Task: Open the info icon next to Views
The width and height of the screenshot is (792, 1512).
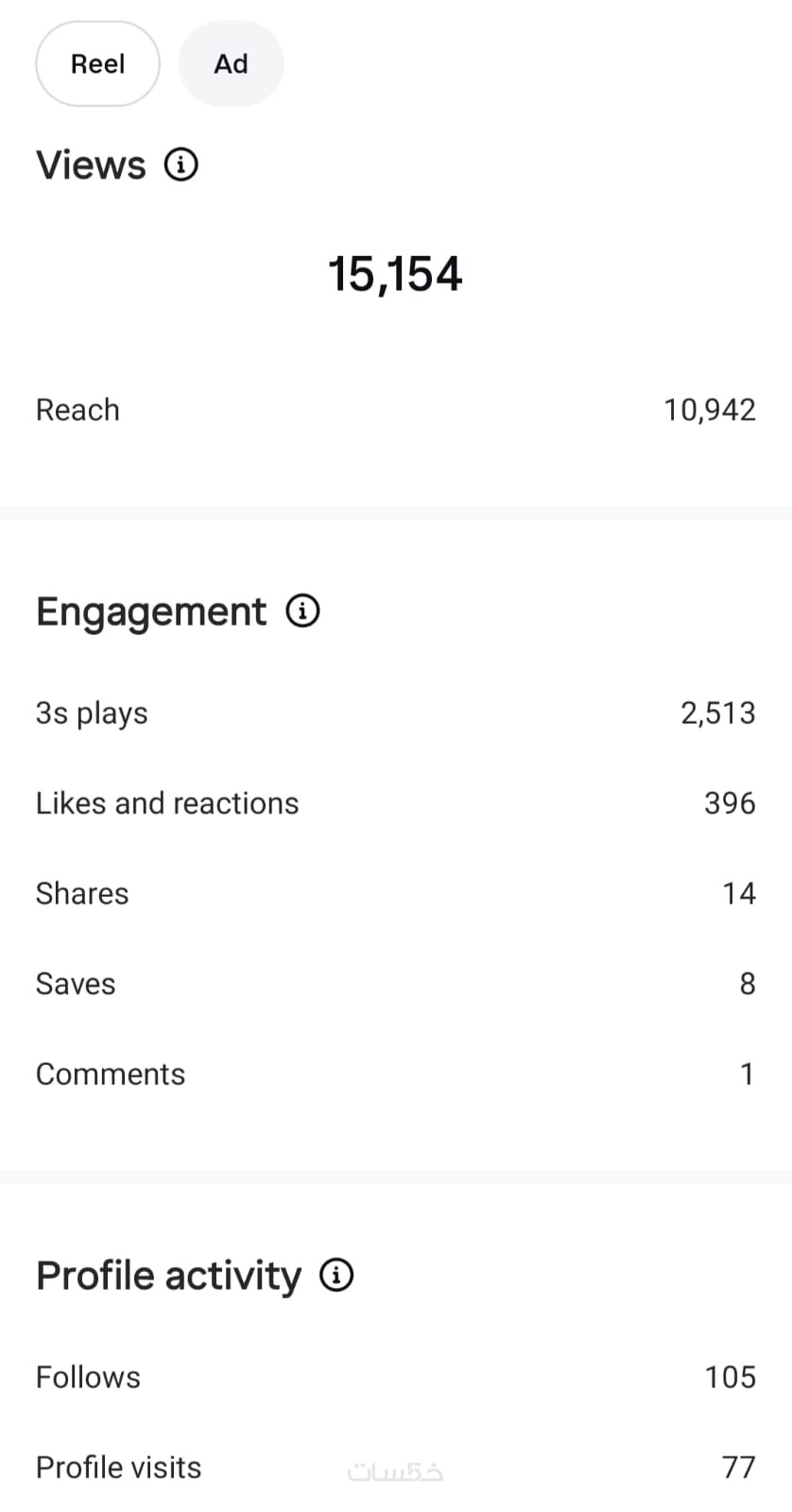Action: (x=181, y=165)
